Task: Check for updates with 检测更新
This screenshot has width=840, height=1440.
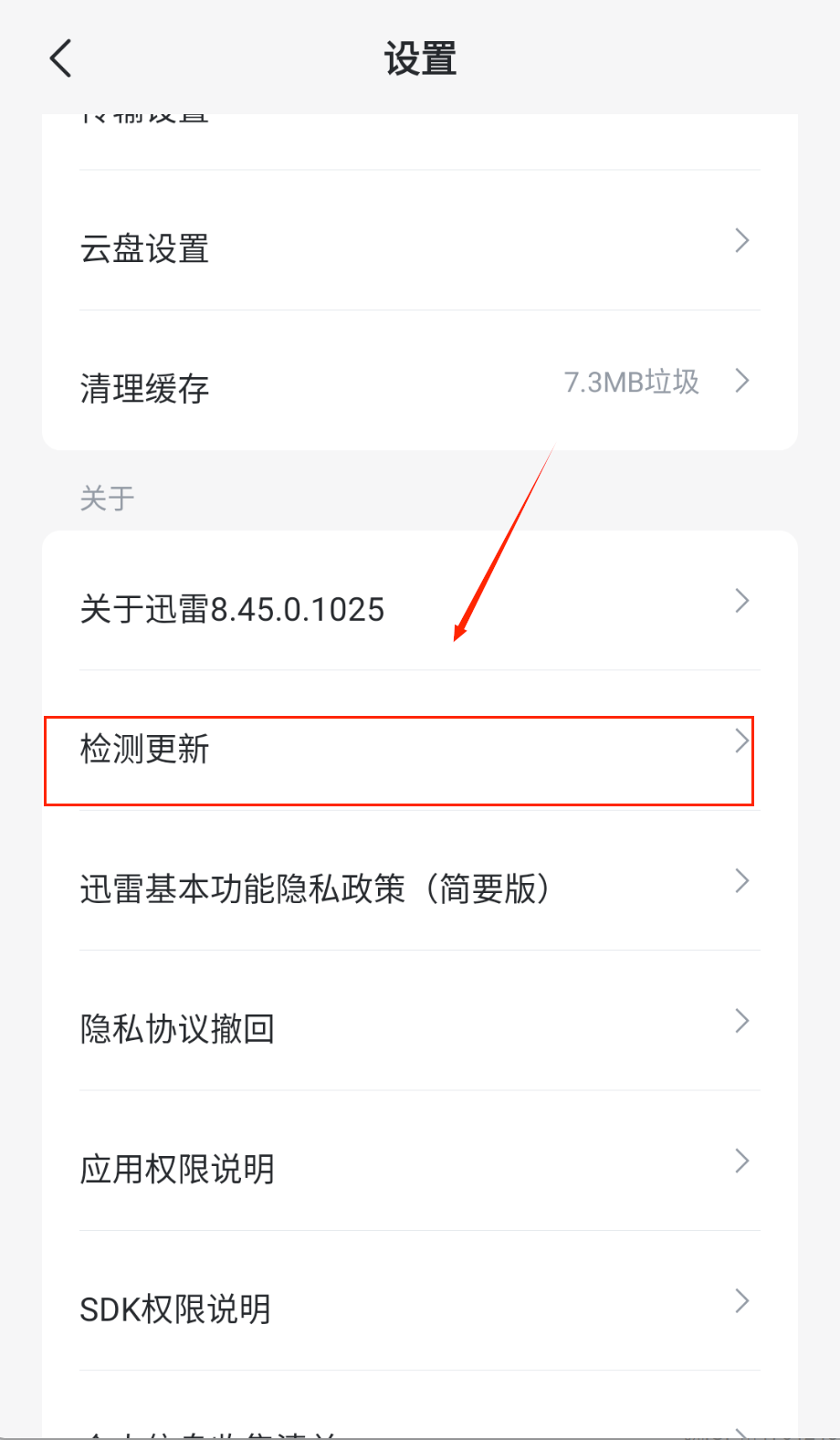Action: (x=419, y=751)
